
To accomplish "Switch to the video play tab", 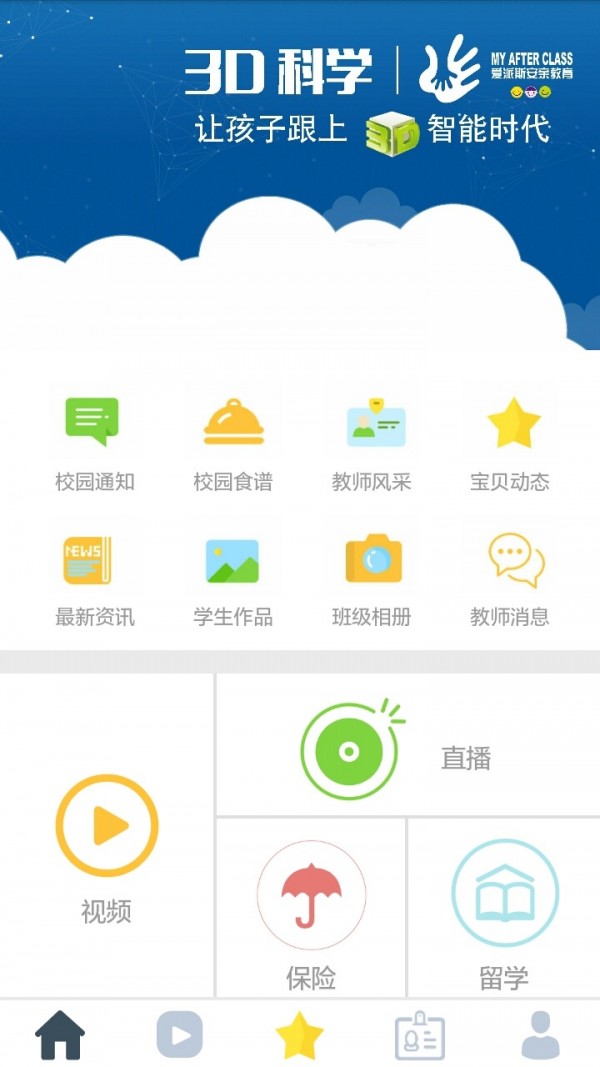I will pyautogui.click(x=180, y=1034).
